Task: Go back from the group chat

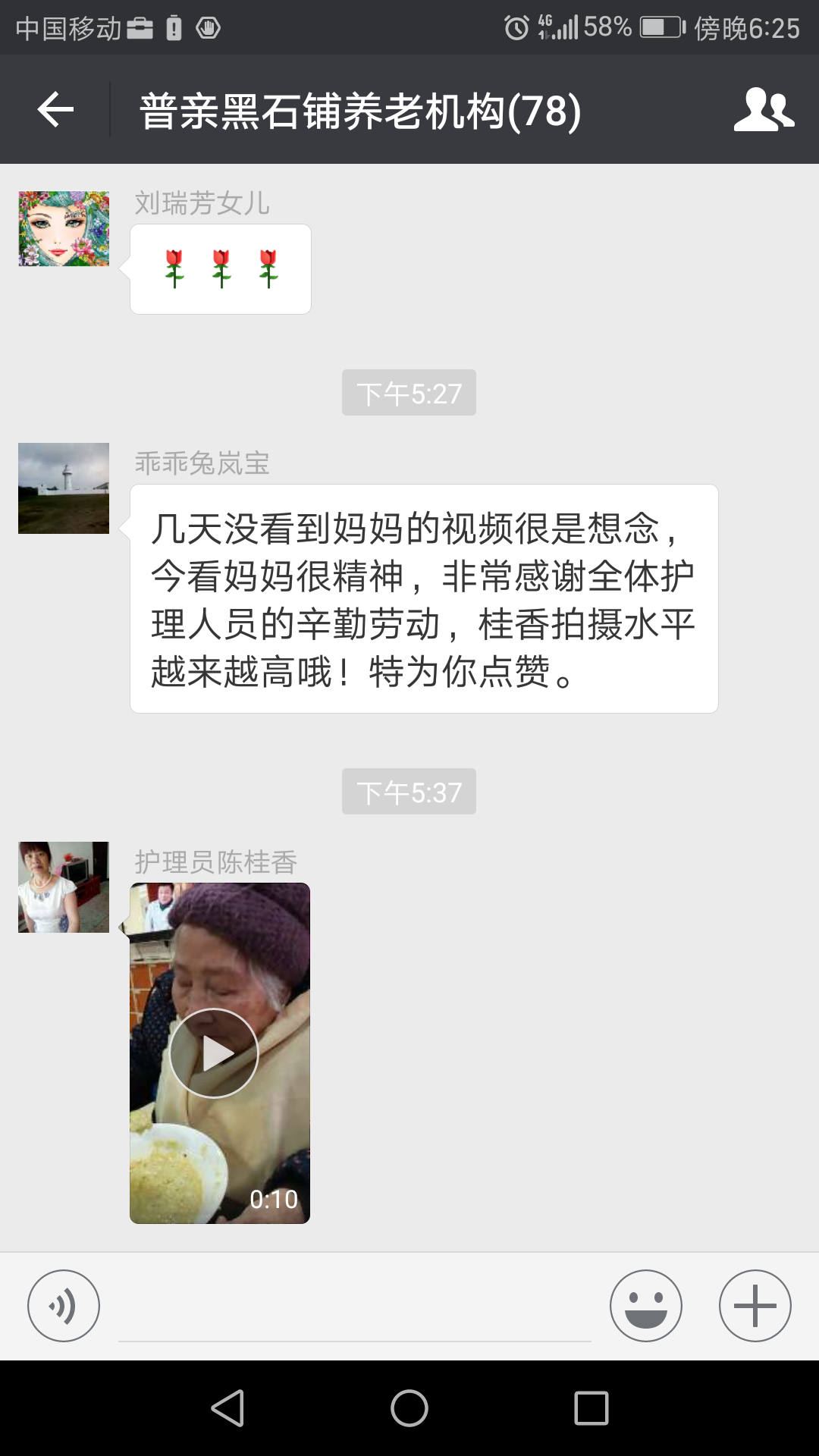Action: (x=55, y=110)
